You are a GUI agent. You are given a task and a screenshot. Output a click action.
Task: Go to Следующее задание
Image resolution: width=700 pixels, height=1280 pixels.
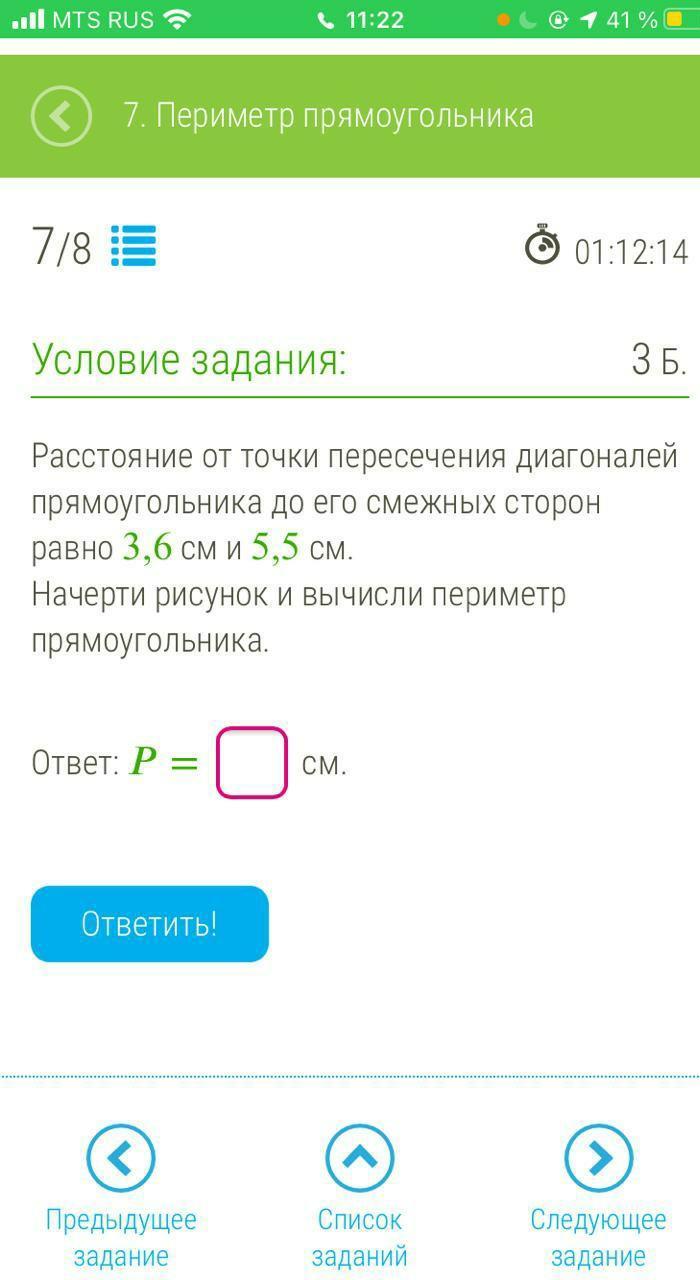click(x=598, y=1158)
